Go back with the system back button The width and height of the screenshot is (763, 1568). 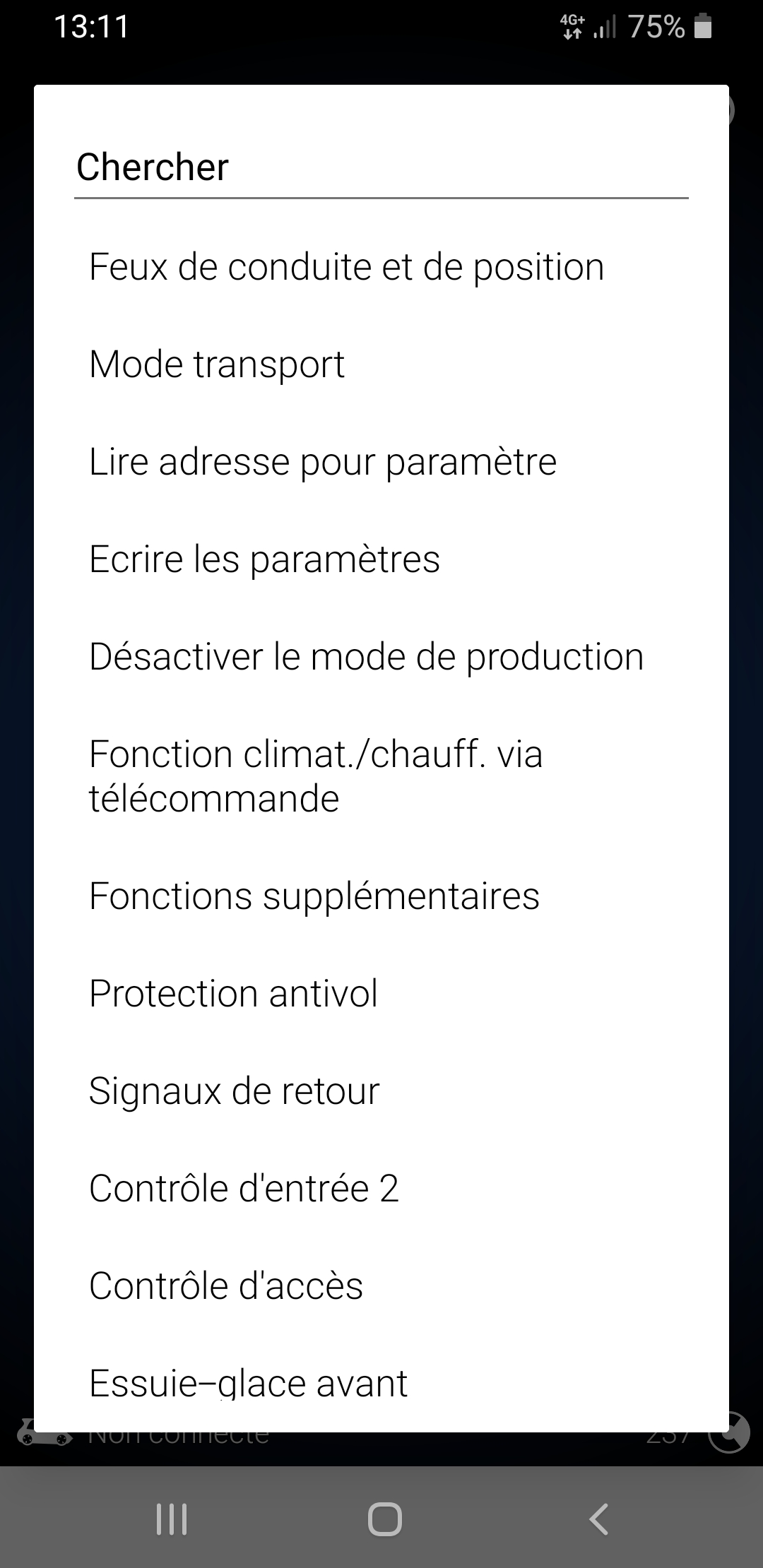598,1519
